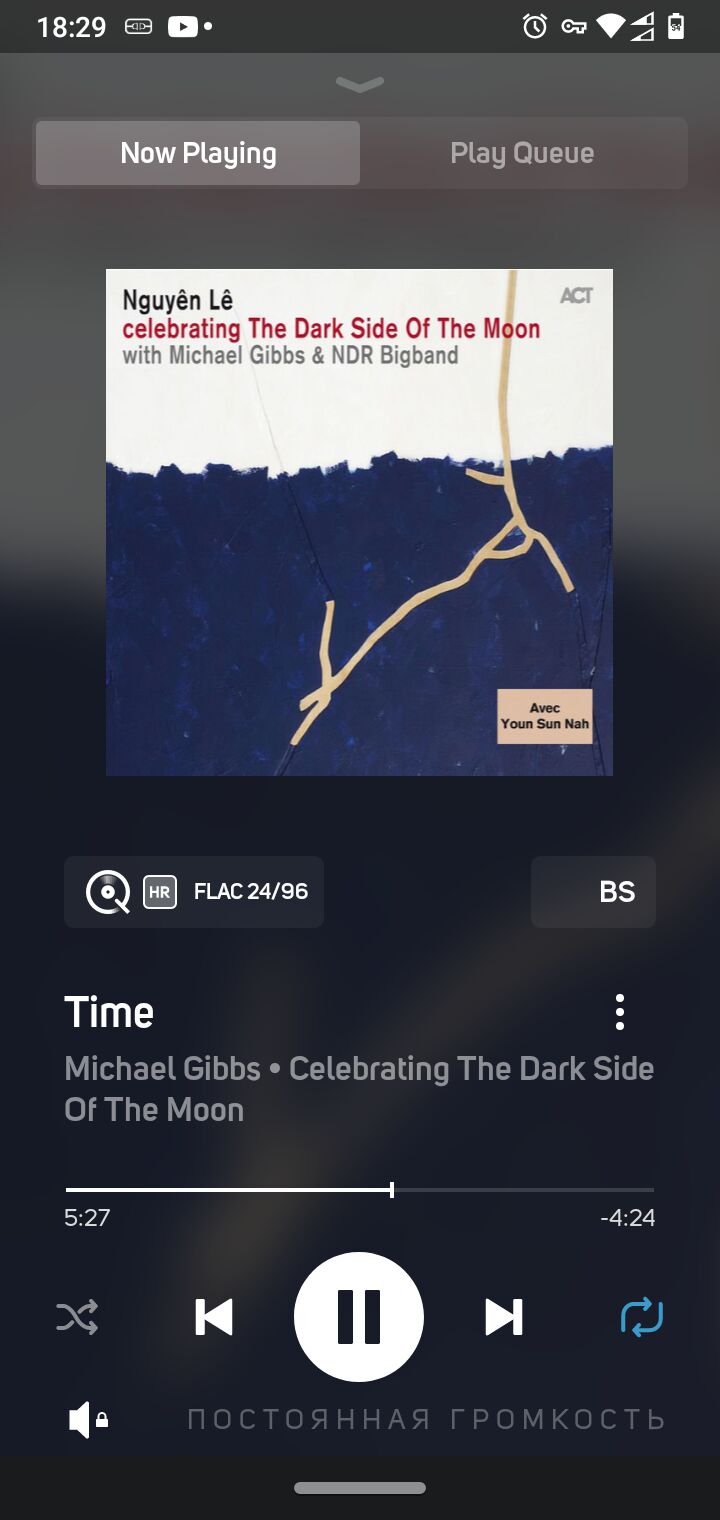The image size is (720, 1520).
Task: Toggle shuffle mode
Action: (x=77, y=1317)
